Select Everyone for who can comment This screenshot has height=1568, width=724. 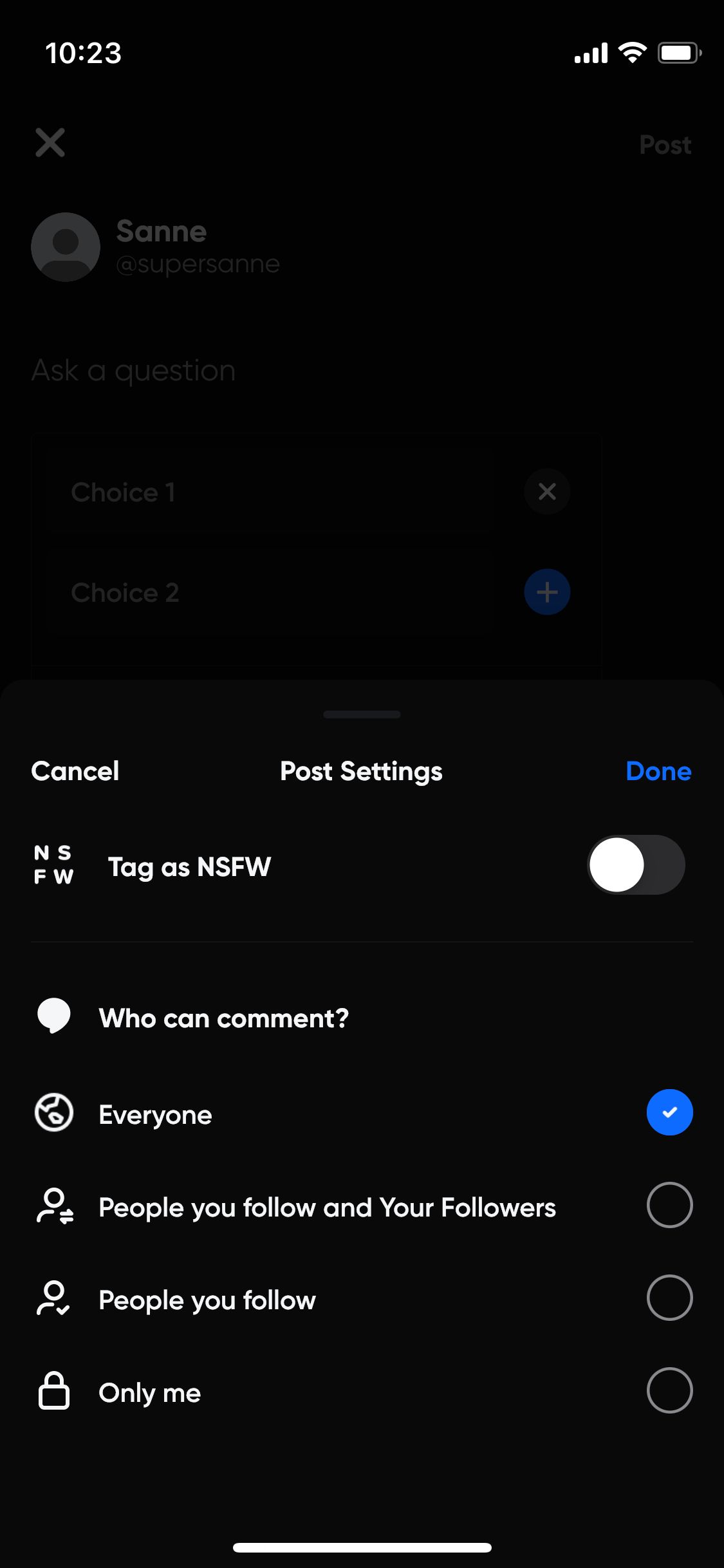pos(669,1113)
